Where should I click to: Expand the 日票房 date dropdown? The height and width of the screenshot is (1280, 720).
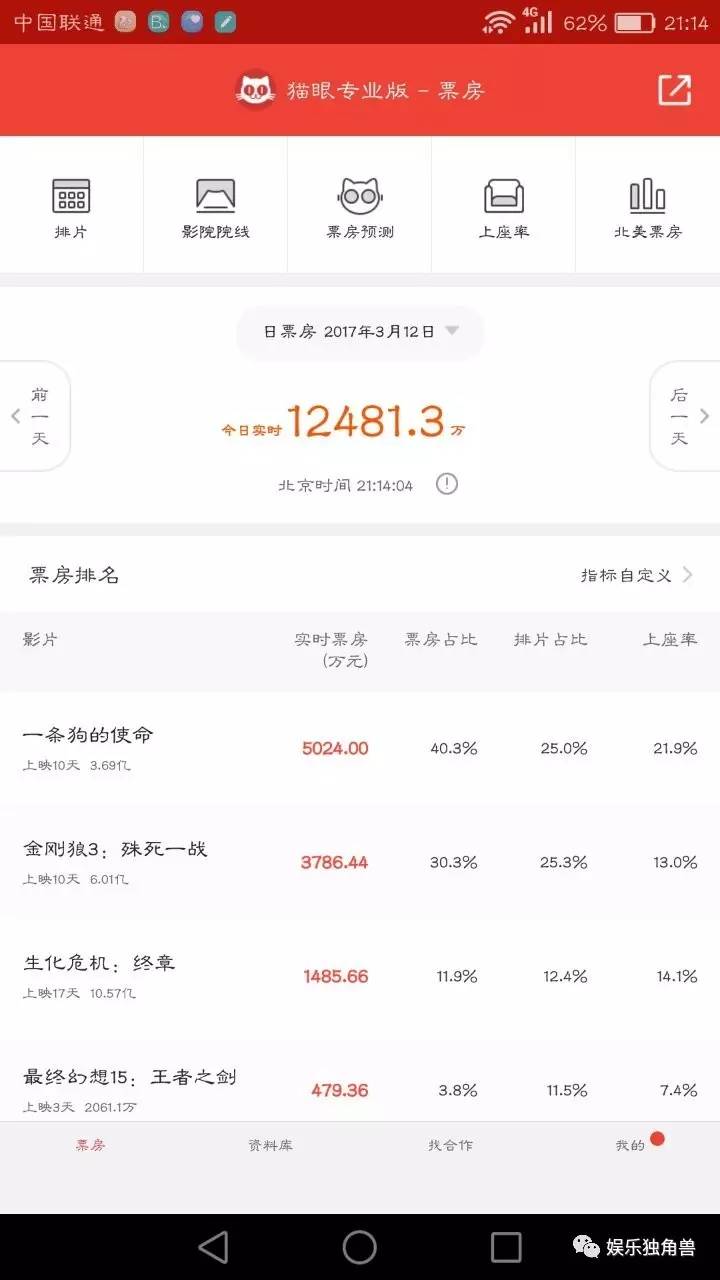coord(360,332)
